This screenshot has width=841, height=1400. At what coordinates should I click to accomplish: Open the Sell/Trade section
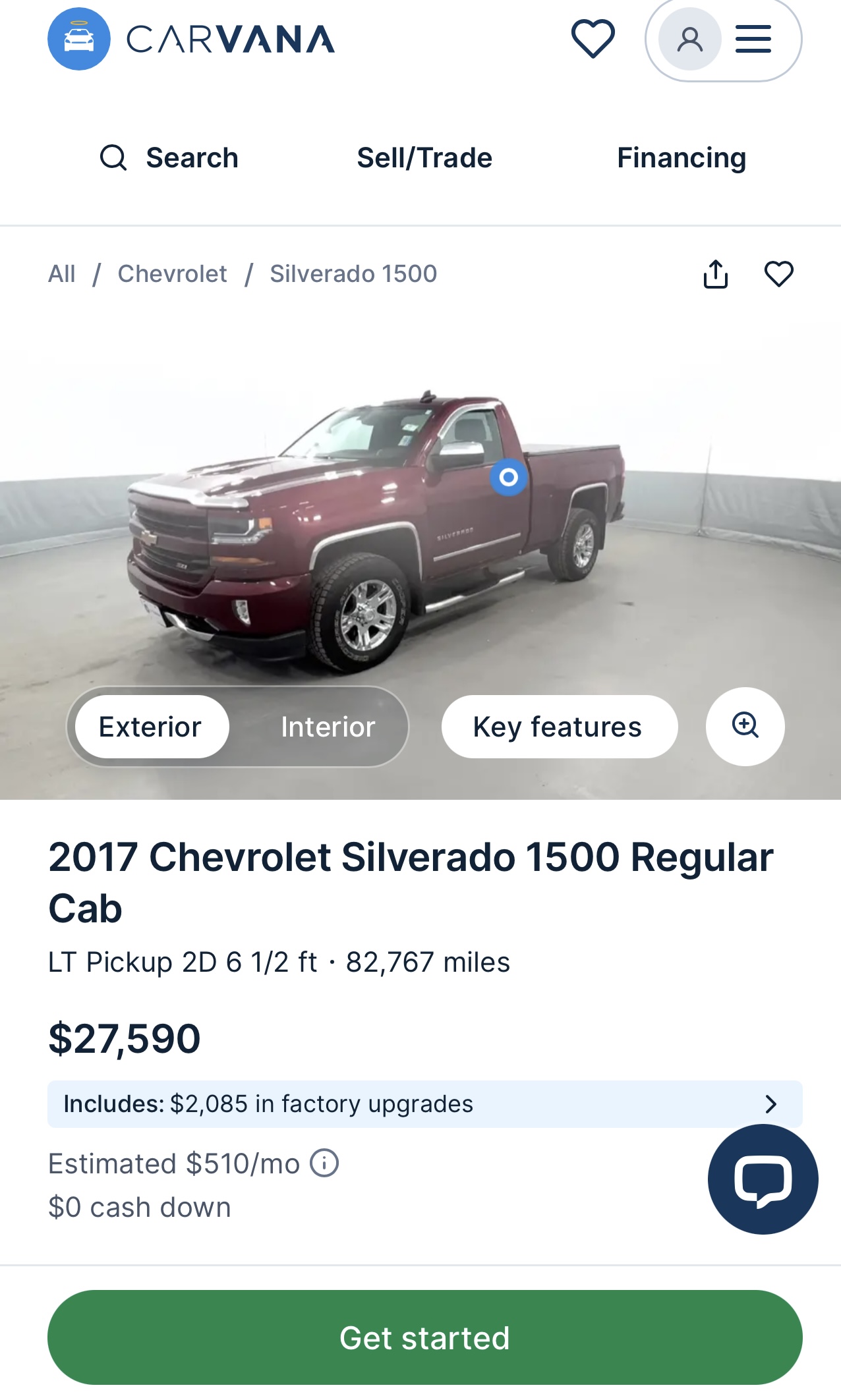tap(424, 158)
